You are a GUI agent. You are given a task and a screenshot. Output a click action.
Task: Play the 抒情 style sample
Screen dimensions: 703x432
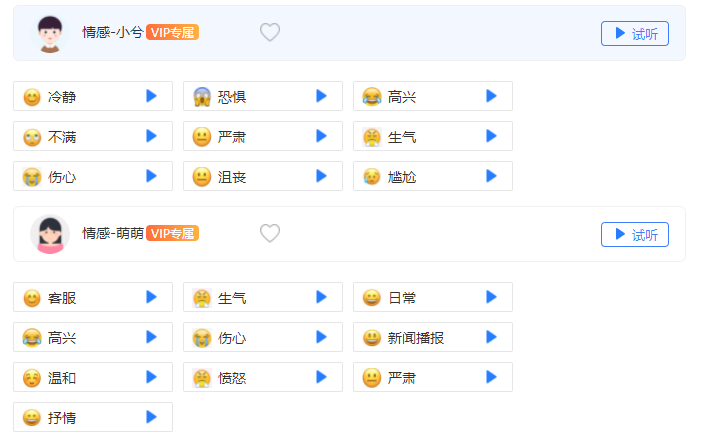(151, 417)
